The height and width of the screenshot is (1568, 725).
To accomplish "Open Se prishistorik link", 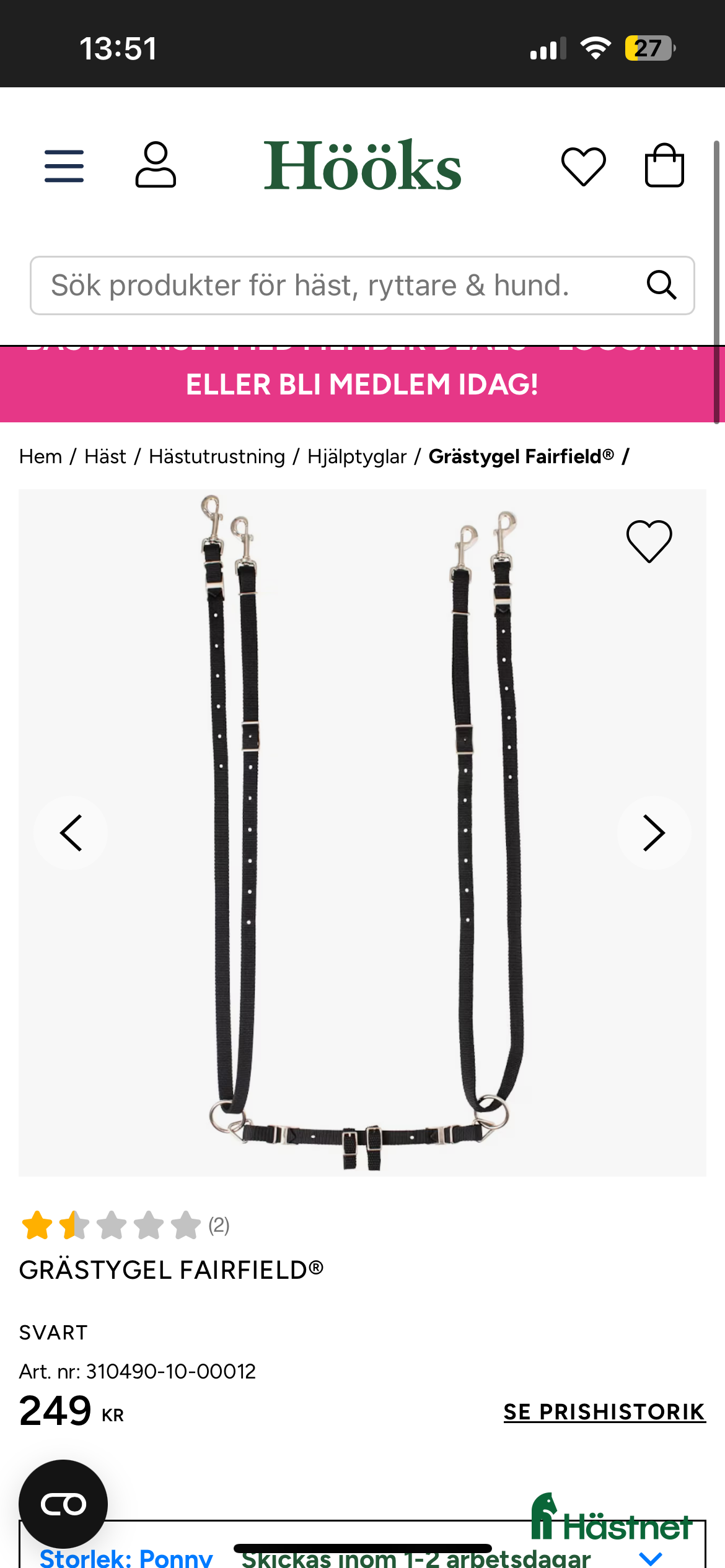I will 604,1412.
